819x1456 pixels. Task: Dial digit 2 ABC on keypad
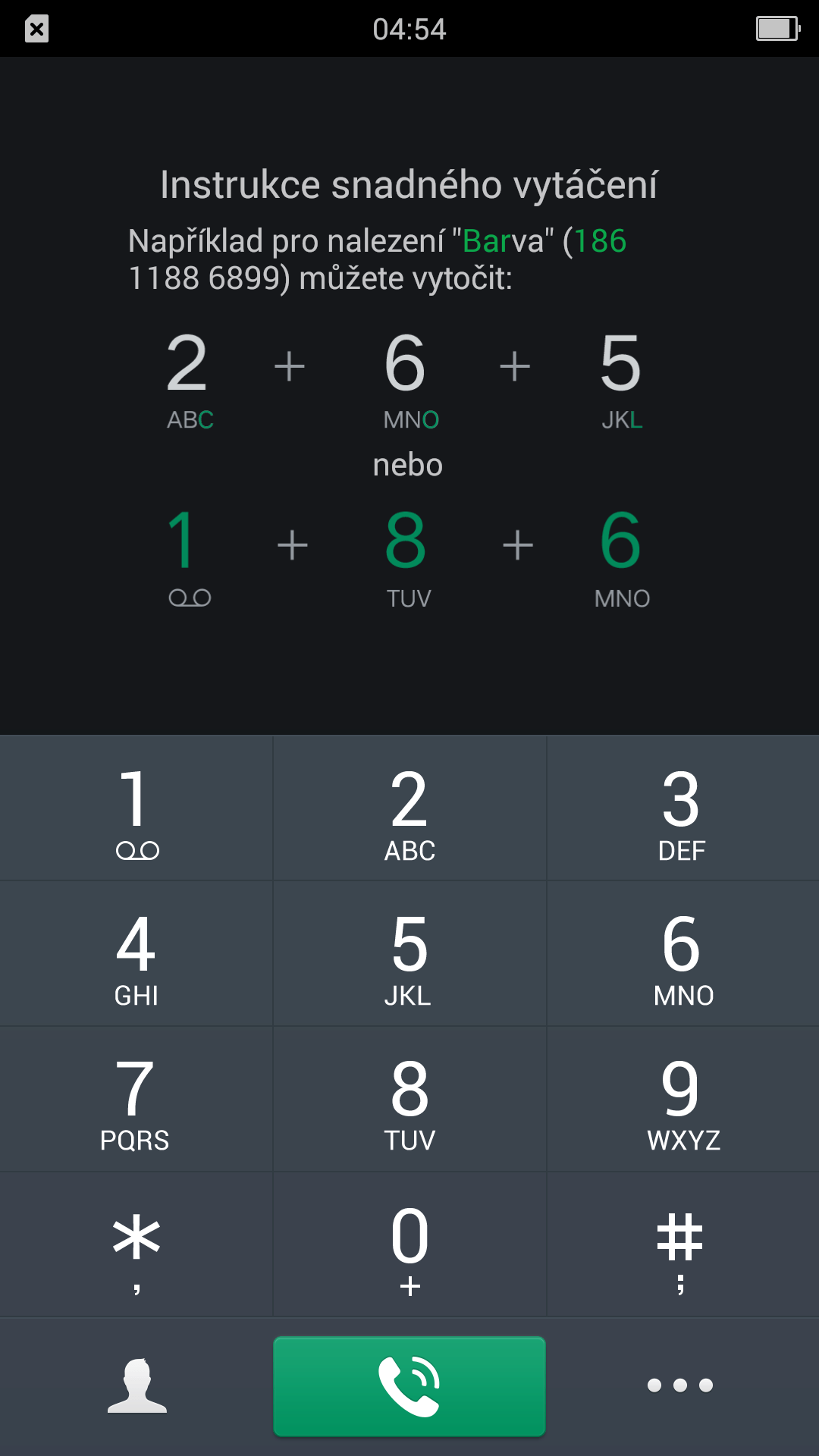pyautogui.click(x=409, y=808)
